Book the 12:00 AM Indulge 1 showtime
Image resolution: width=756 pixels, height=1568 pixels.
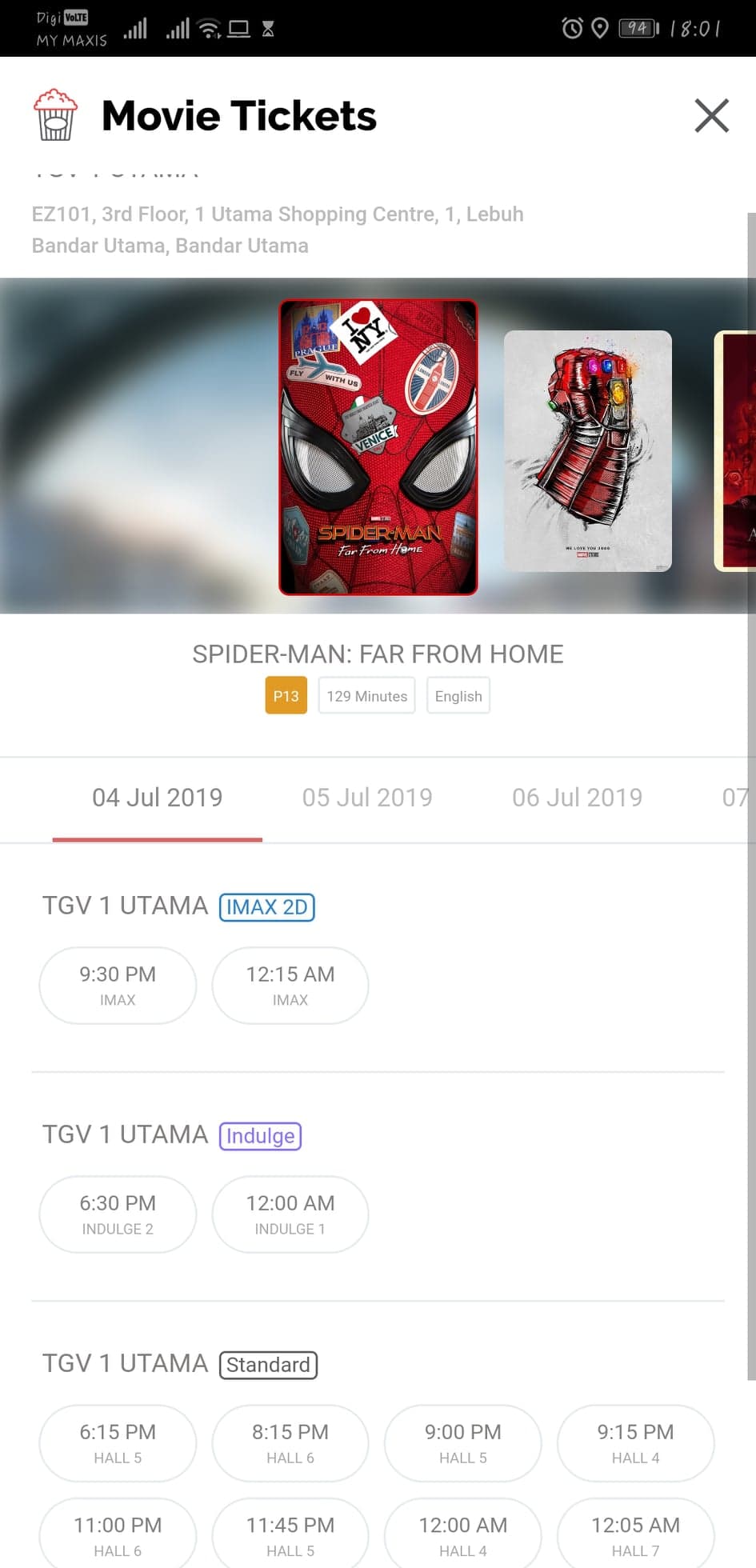pos(290,1214)
